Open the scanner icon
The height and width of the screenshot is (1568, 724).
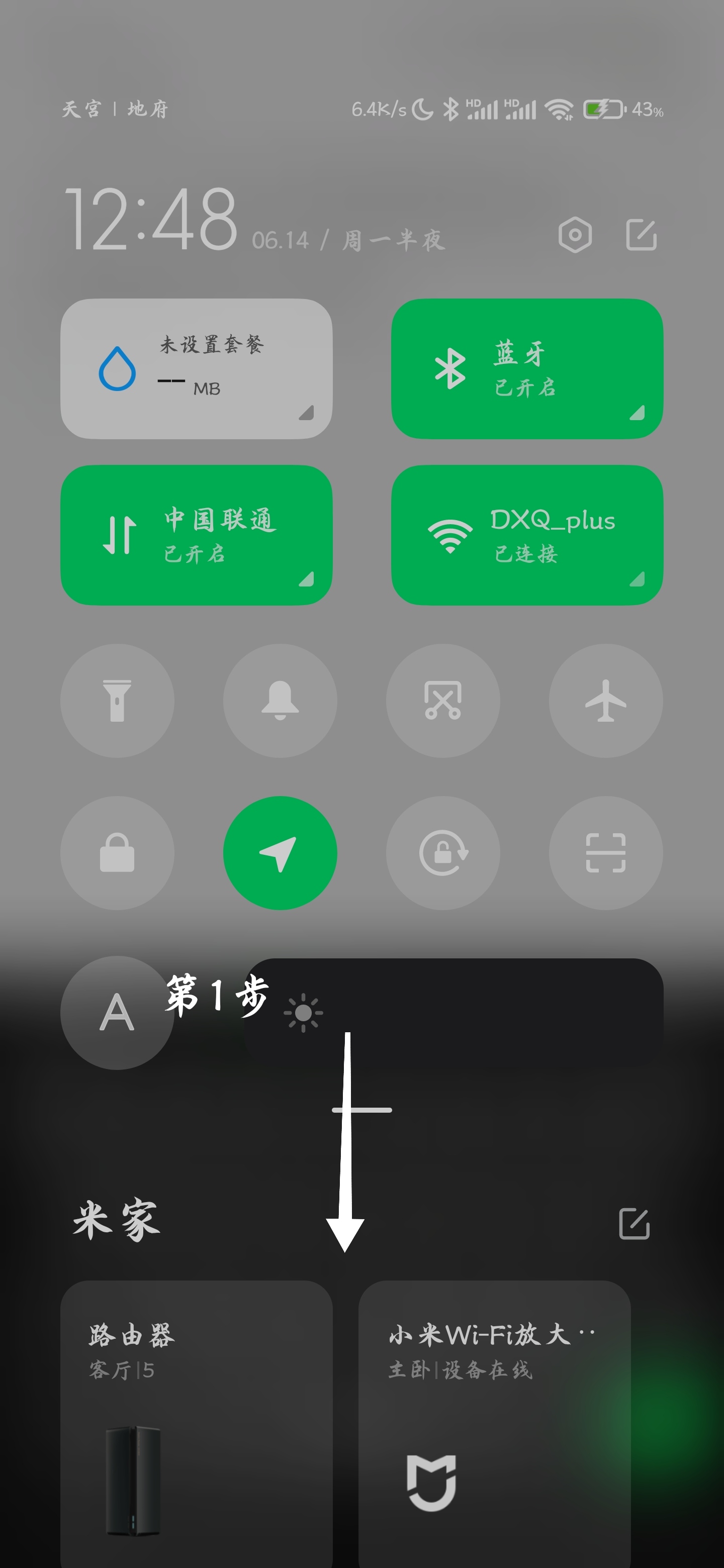pos(605,853)
